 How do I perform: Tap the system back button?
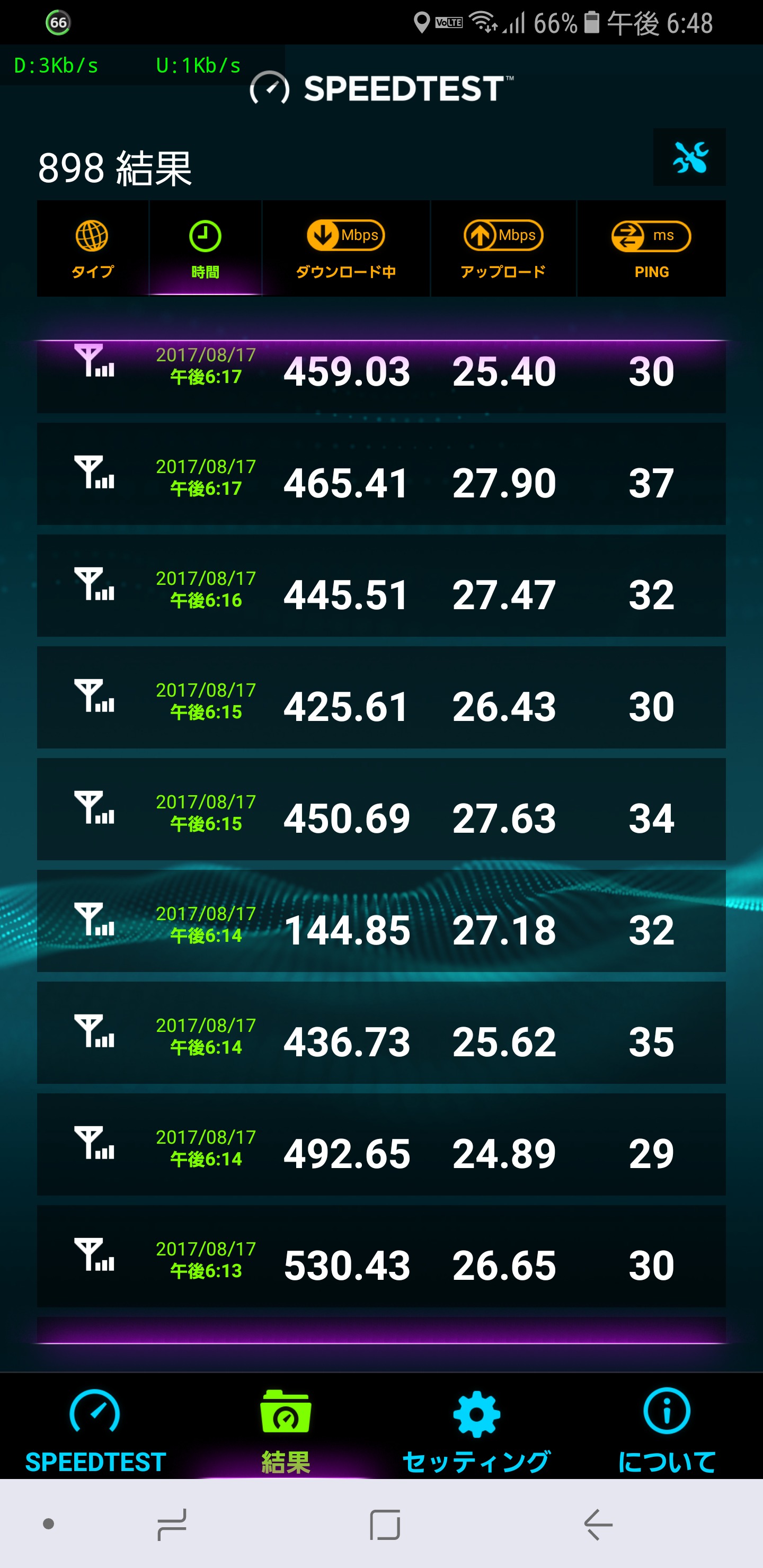(x=597, y=1524)
